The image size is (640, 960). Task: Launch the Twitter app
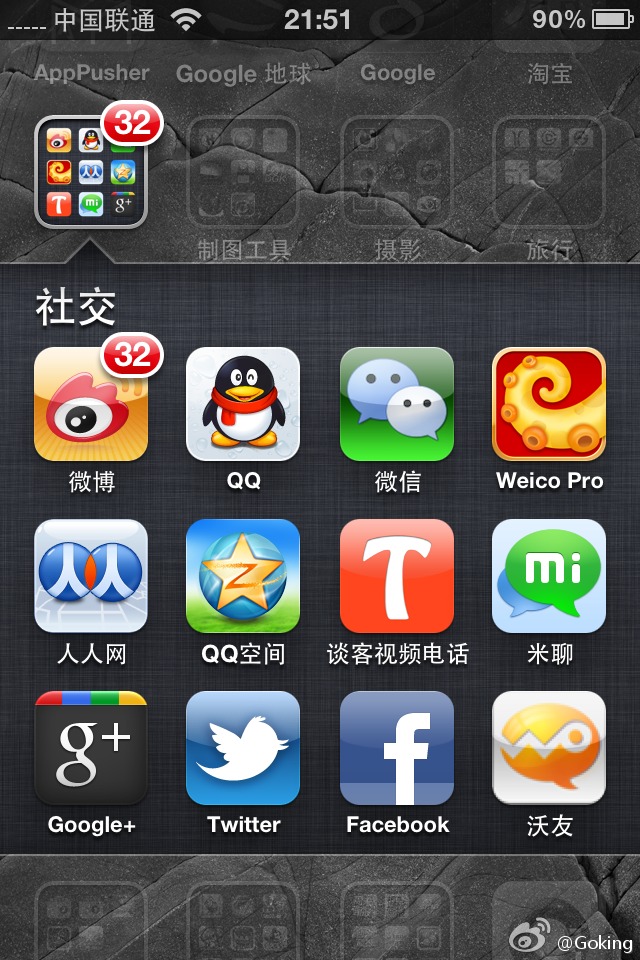[x=243, y=748]
